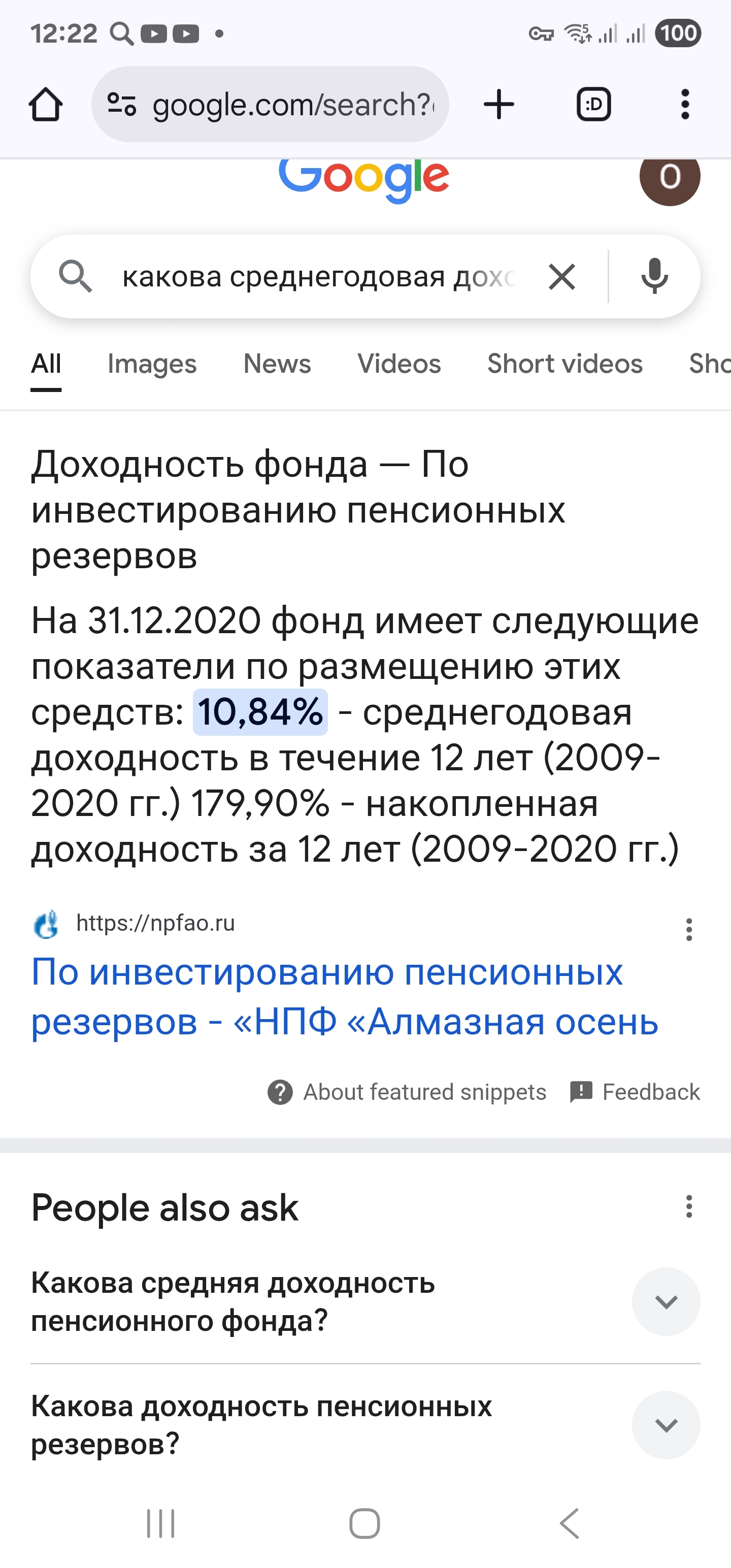The width and height of the screenshot is (731, 1568).
Task: Expand "Какова средняя доходность пенсионного фонда?"
Action: (x=365, y=1301)
